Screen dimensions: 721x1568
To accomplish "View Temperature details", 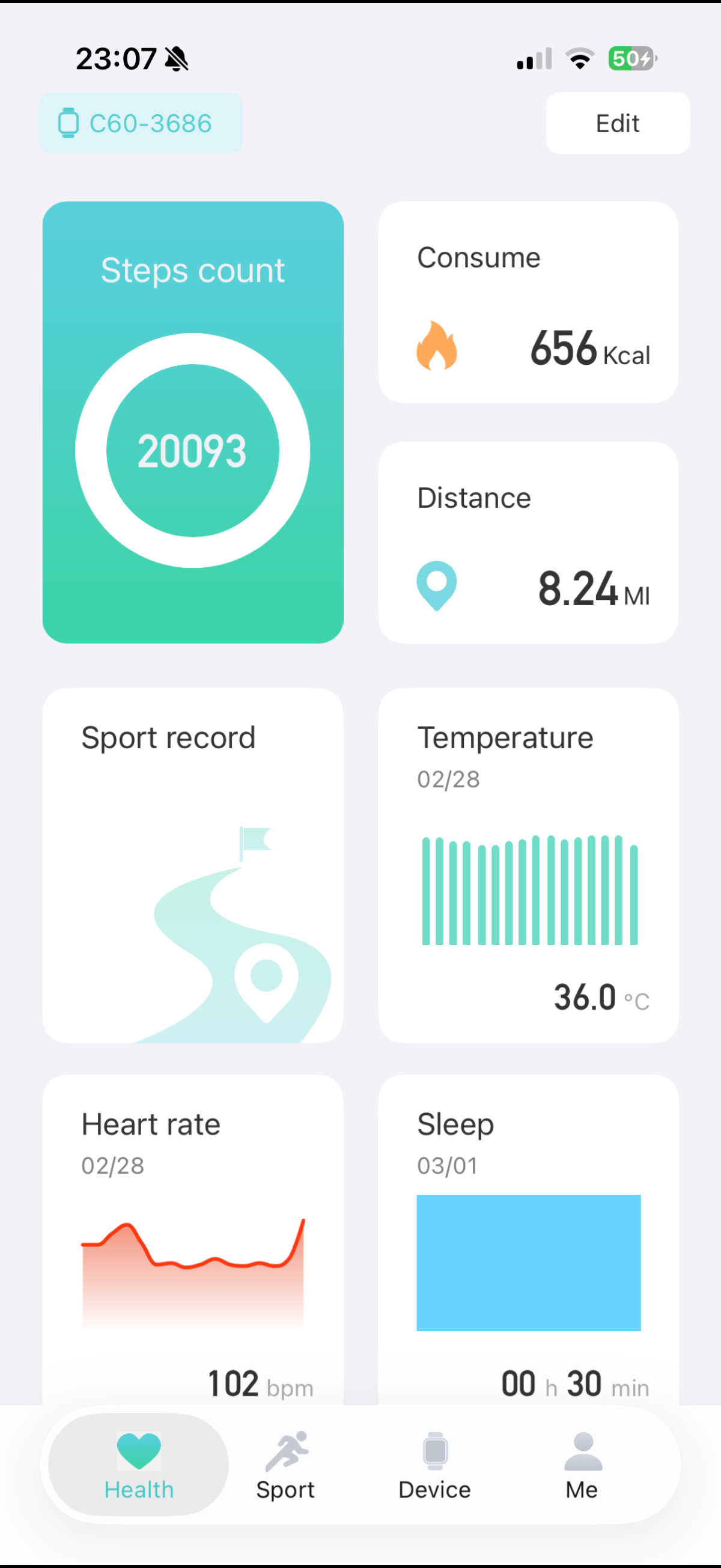I will (528, 865).
